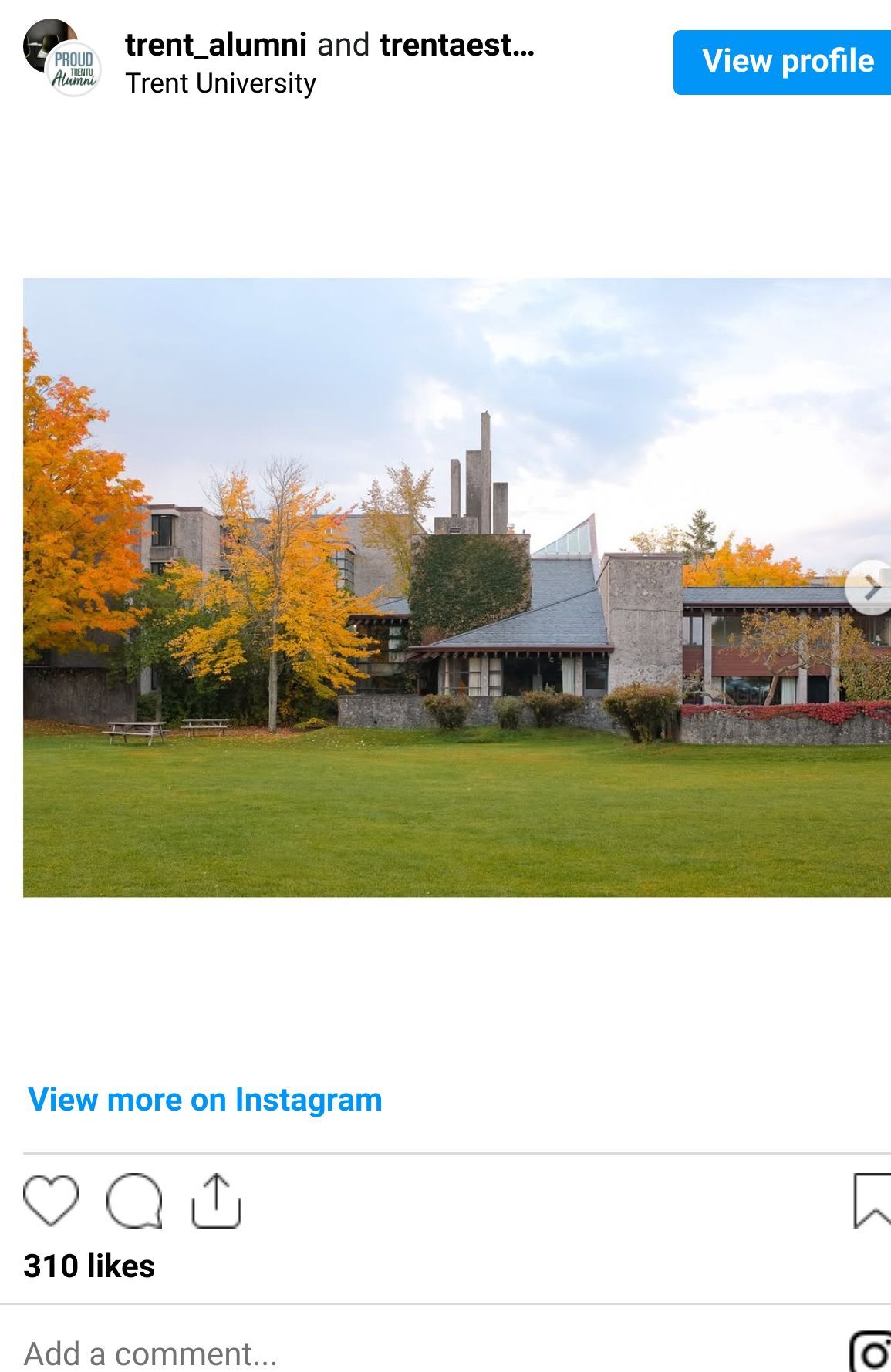This screenshot has height=1372, width=891.
Task: Open the comment bubble icon
Action: point(134,1200)
